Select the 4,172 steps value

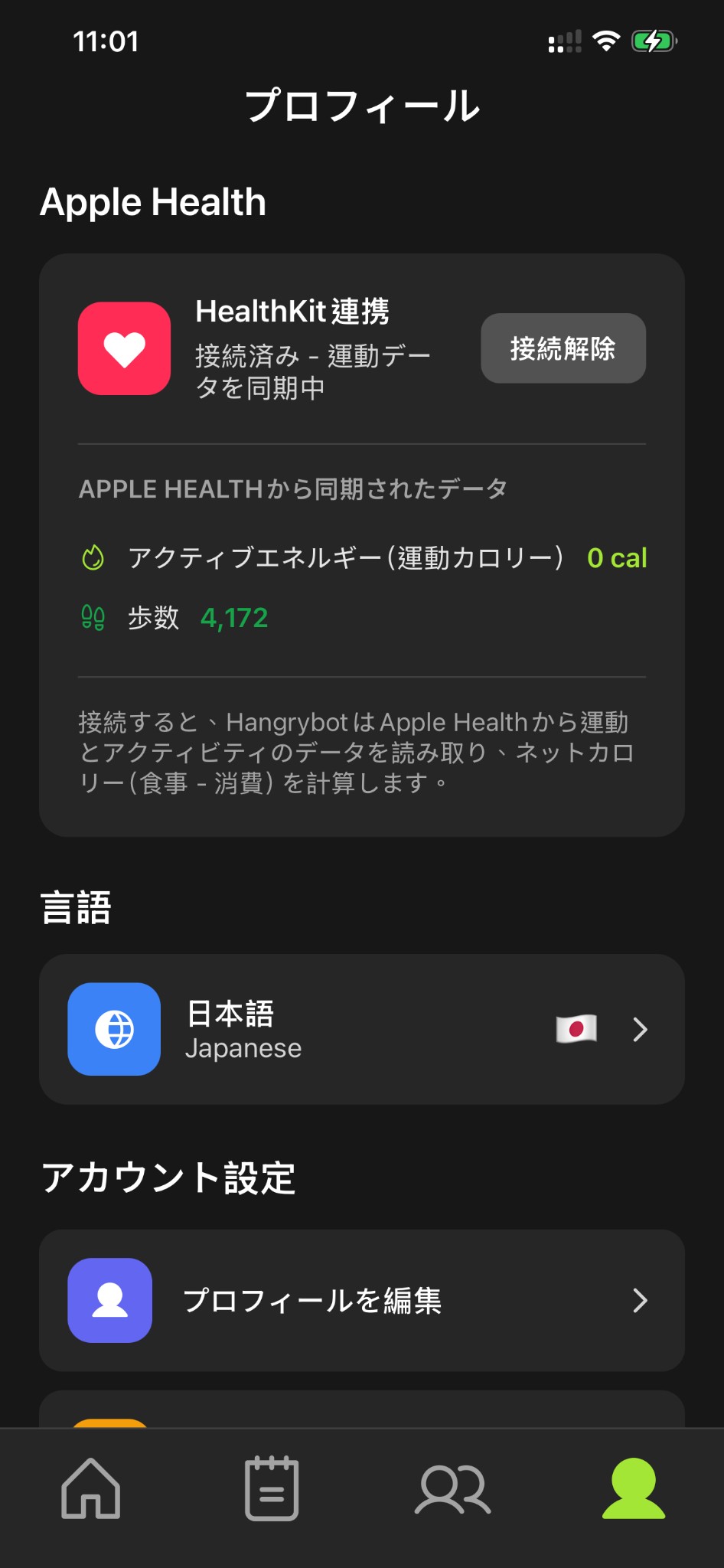coord(234,617)
